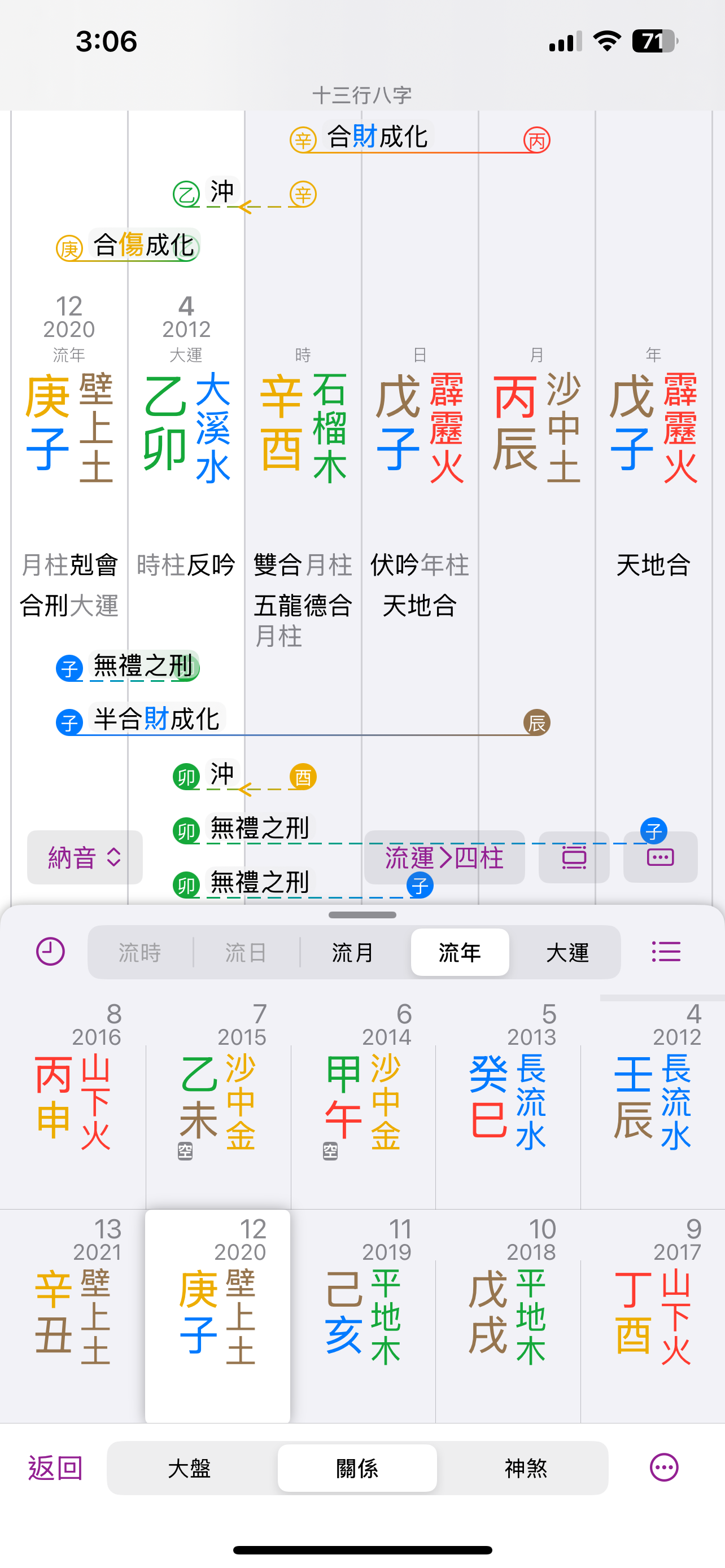Image resolution: width=725 pixels, height=1568 pixels.
Task: Select the 關係 tab at bottom
Action: tap(357, 1469)
